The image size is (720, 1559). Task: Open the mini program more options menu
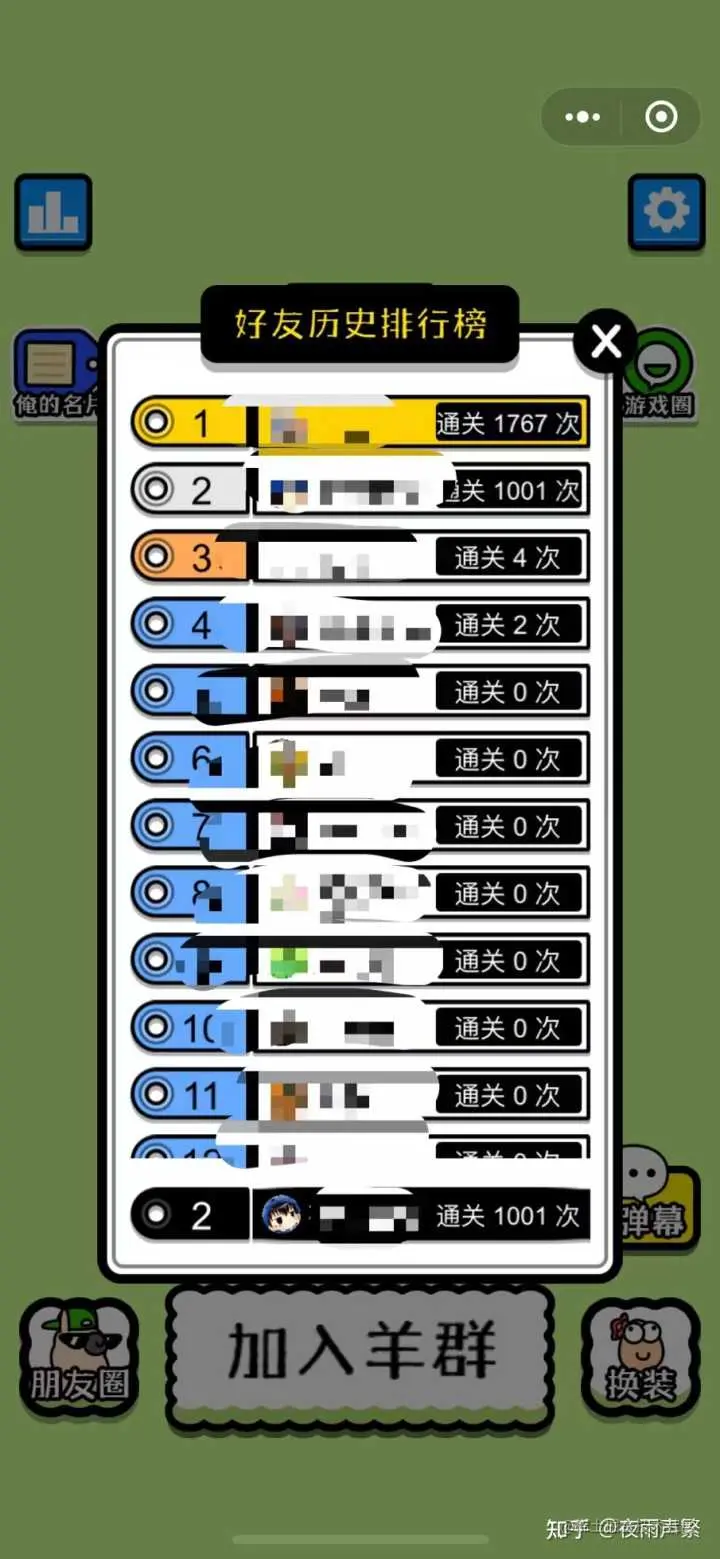click(582, 117)
